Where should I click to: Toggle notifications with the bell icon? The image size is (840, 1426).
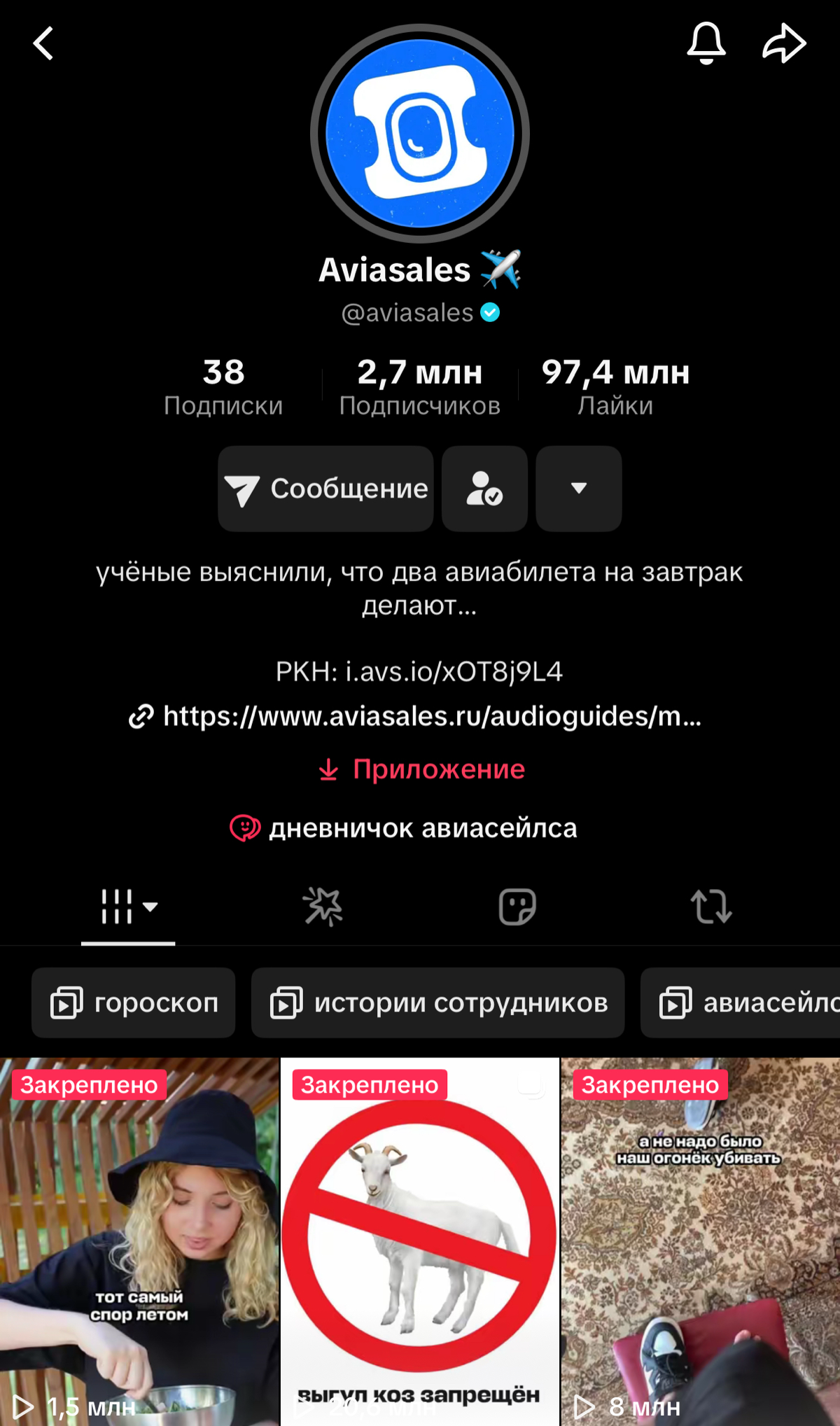[x=708, y=43]
